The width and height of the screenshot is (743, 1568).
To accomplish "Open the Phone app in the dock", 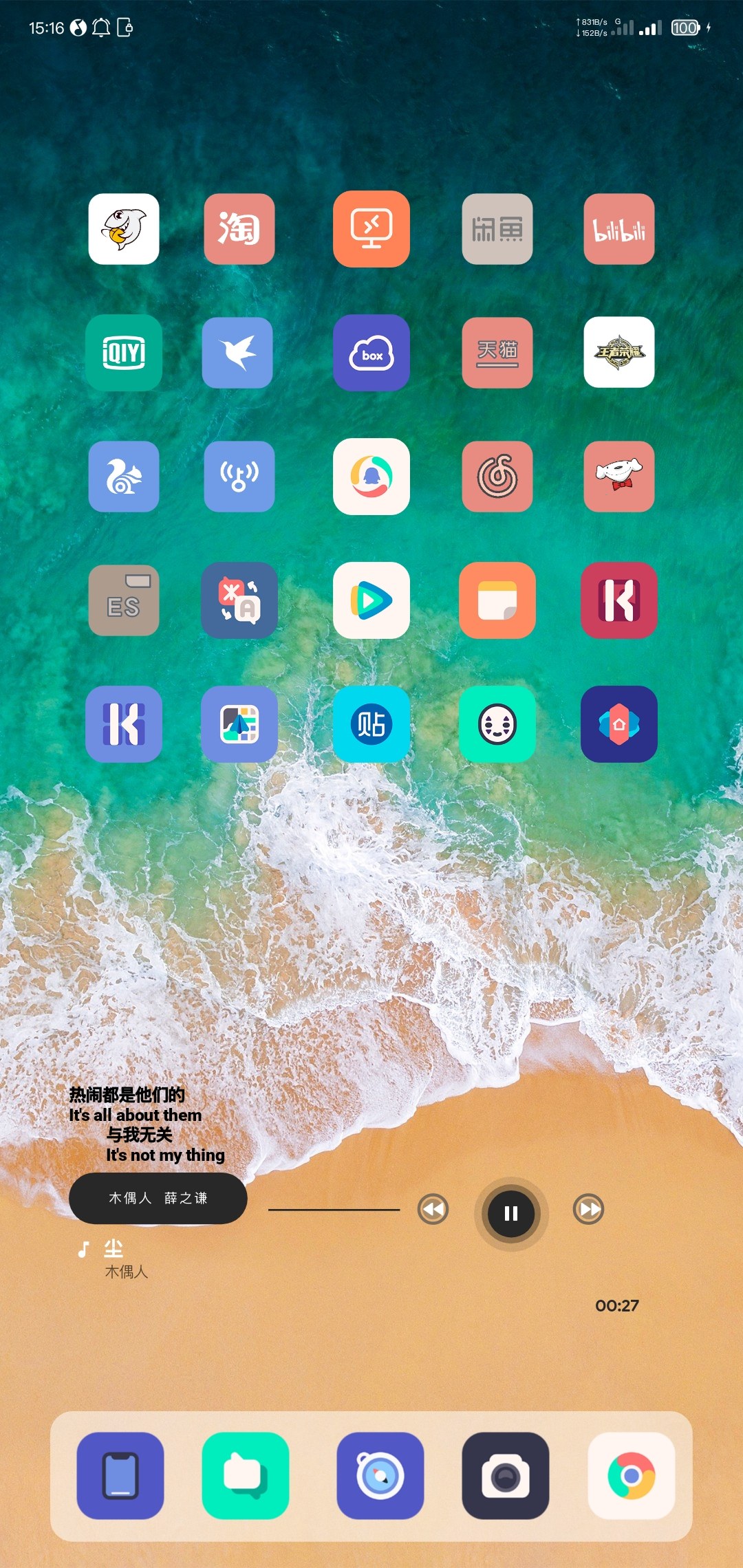I will pyautogui.click(x=120, y=1476).
